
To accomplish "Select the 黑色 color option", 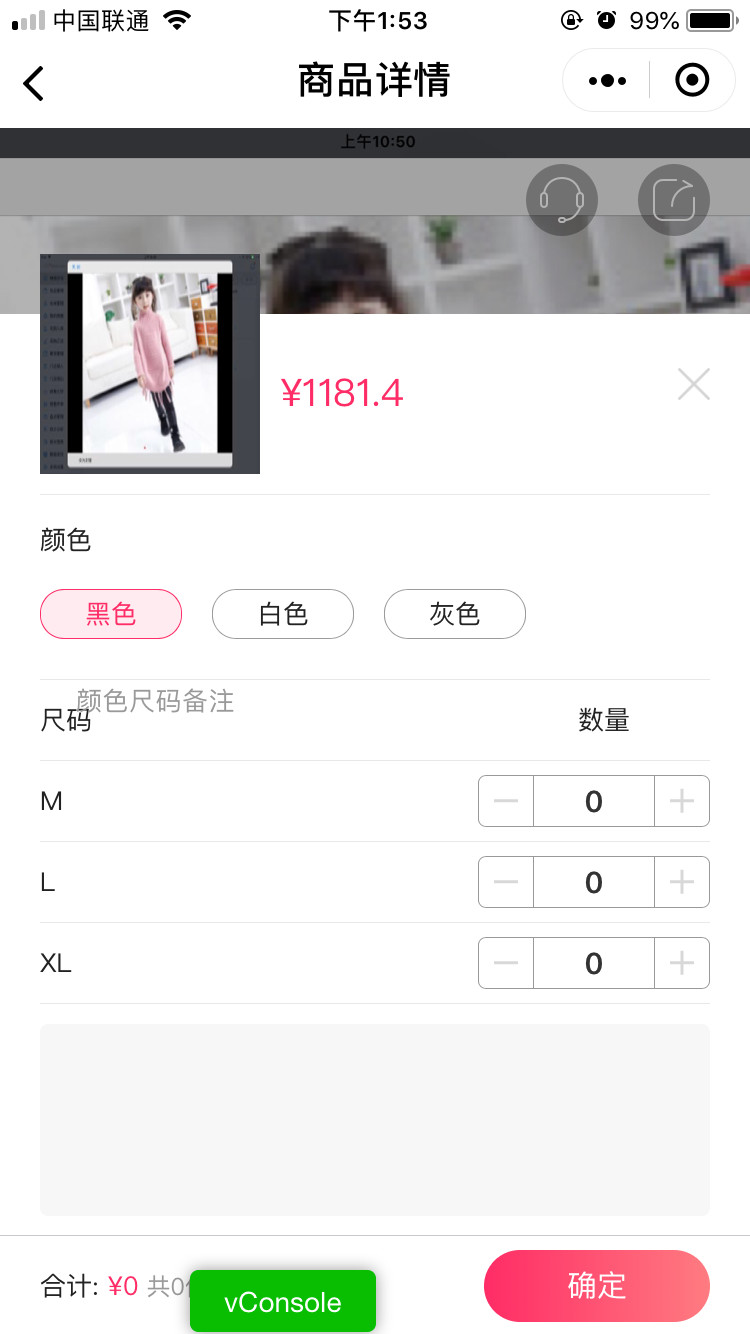I will pyautogui.click(x=111, y=614).
